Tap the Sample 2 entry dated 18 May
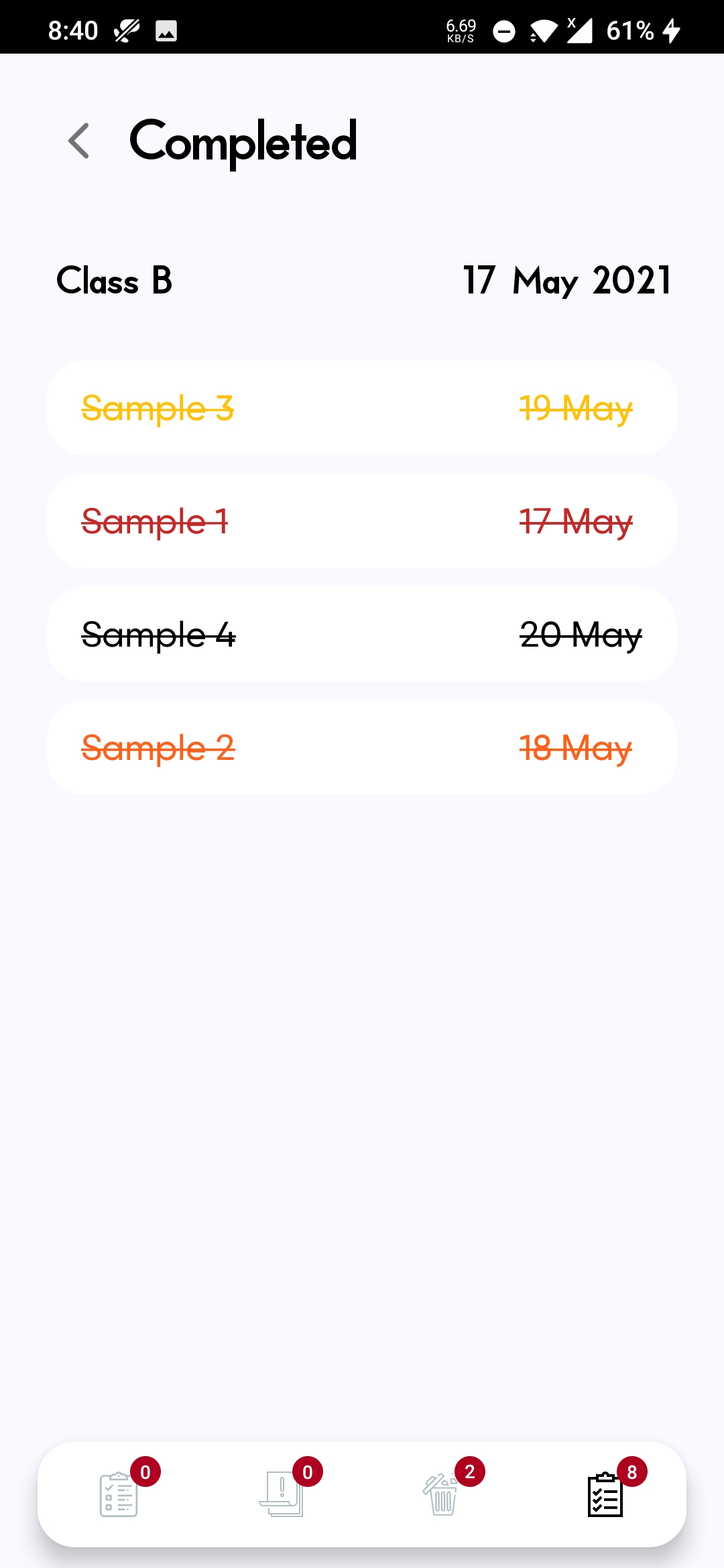724x1568 pixels. 362,747
